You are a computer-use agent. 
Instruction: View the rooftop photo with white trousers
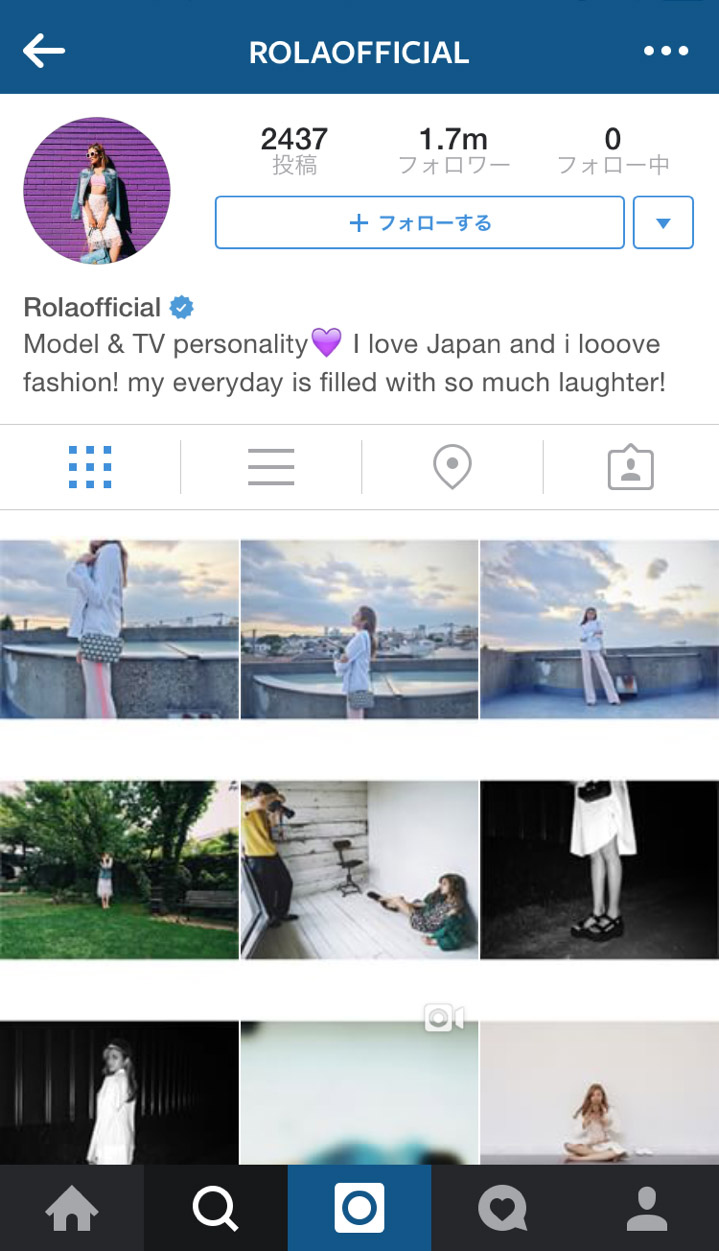coord(599,629)
